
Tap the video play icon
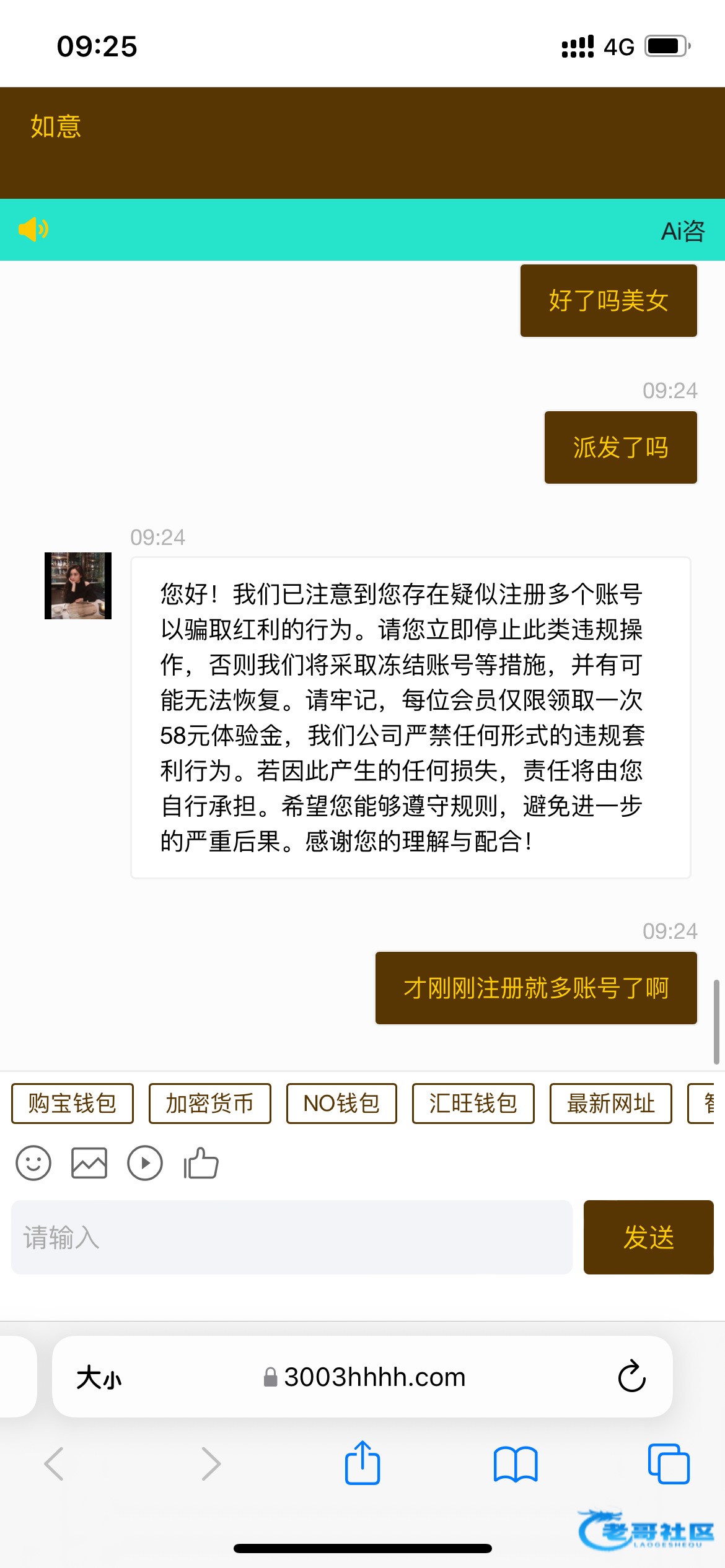pos(145,1163)
